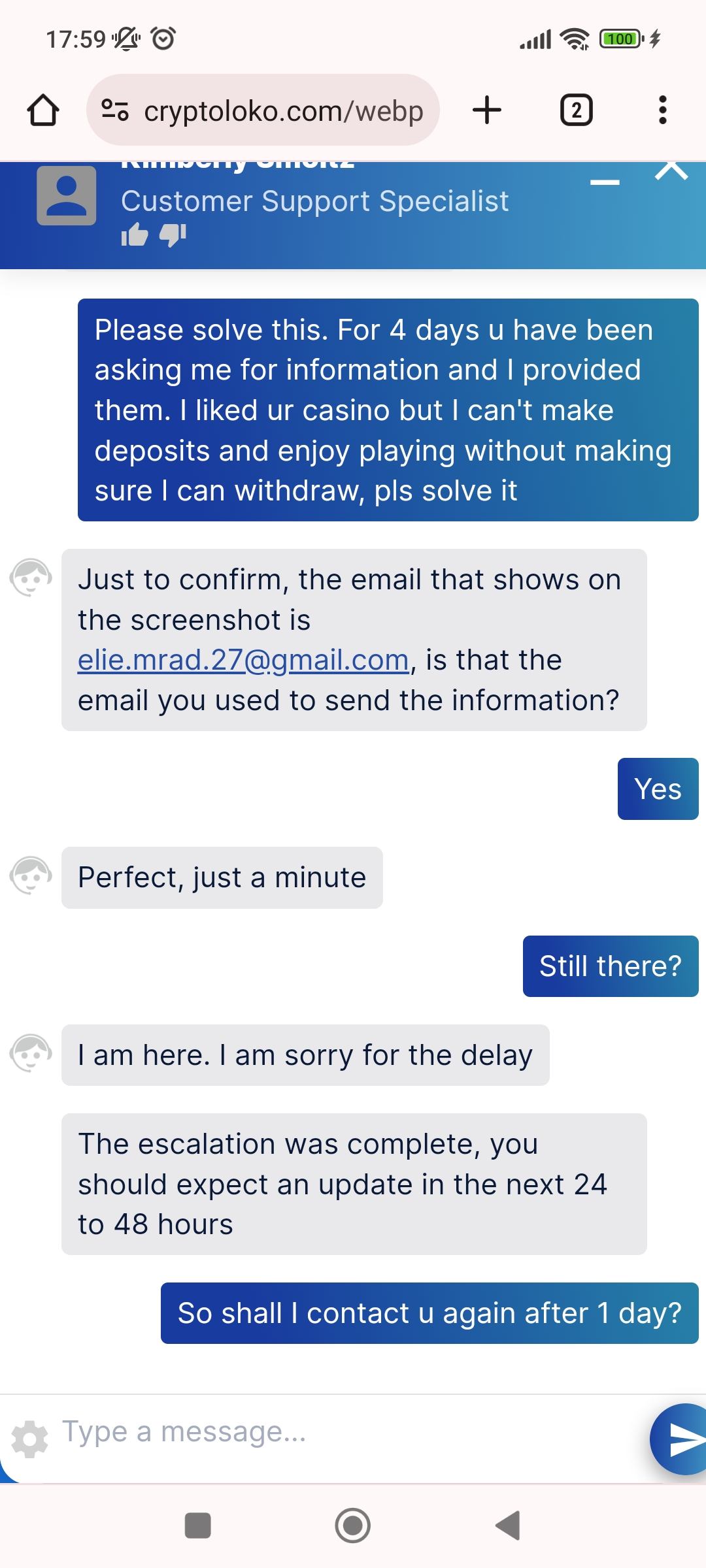View the two open tabs
Image resolution: width=706 pixels, height=1568 pixels.
(576, 110)
